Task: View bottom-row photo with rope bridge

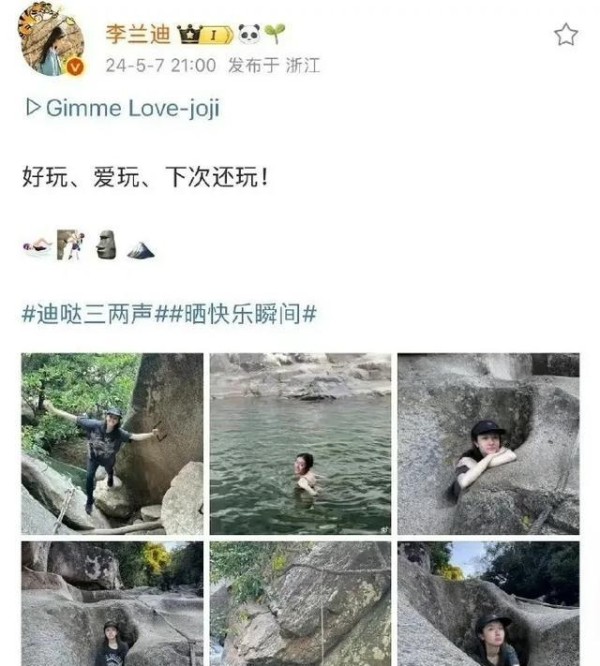Action: click(111, 603)
